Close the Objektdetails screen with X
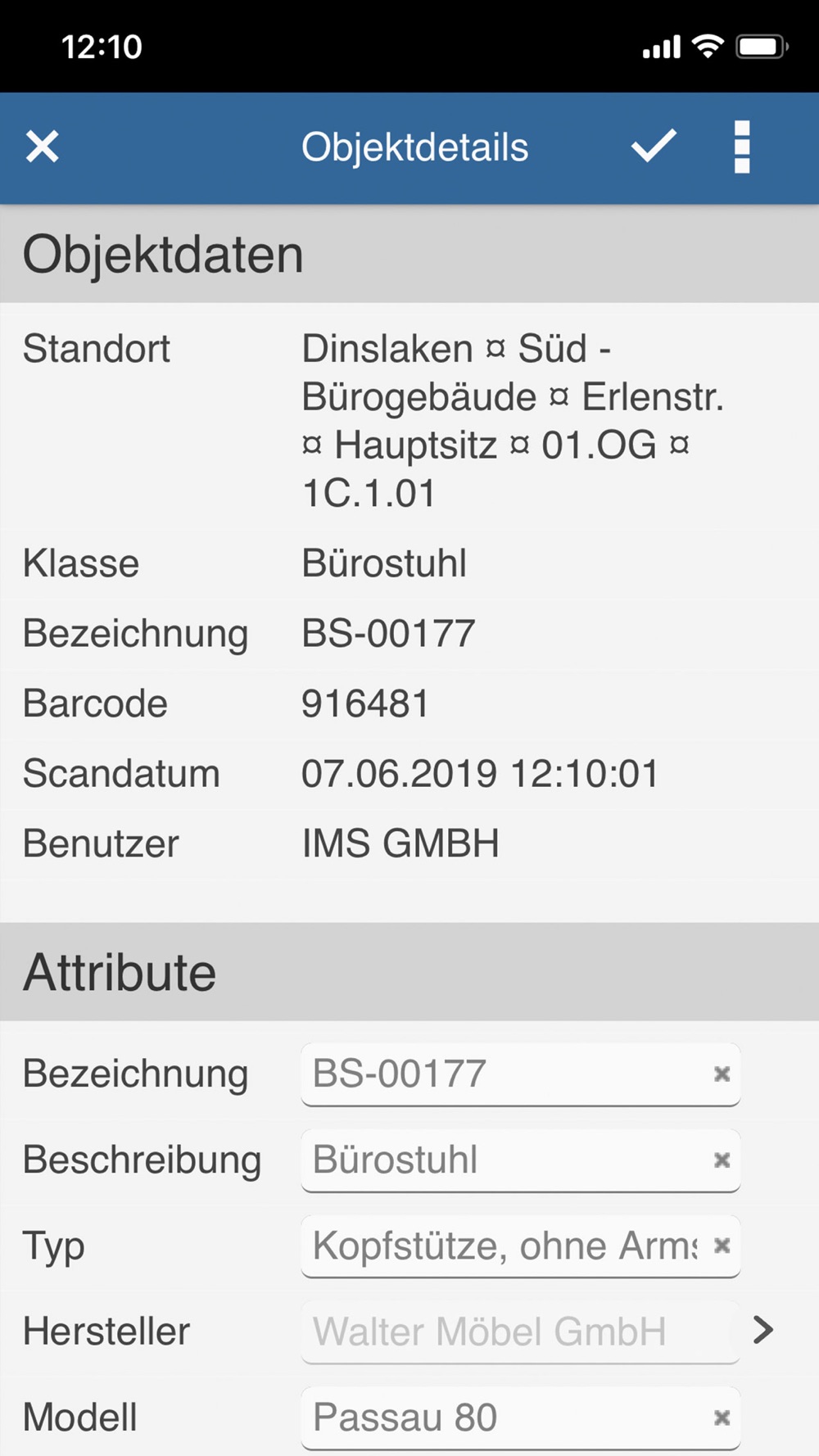 [x=42, y=147]
